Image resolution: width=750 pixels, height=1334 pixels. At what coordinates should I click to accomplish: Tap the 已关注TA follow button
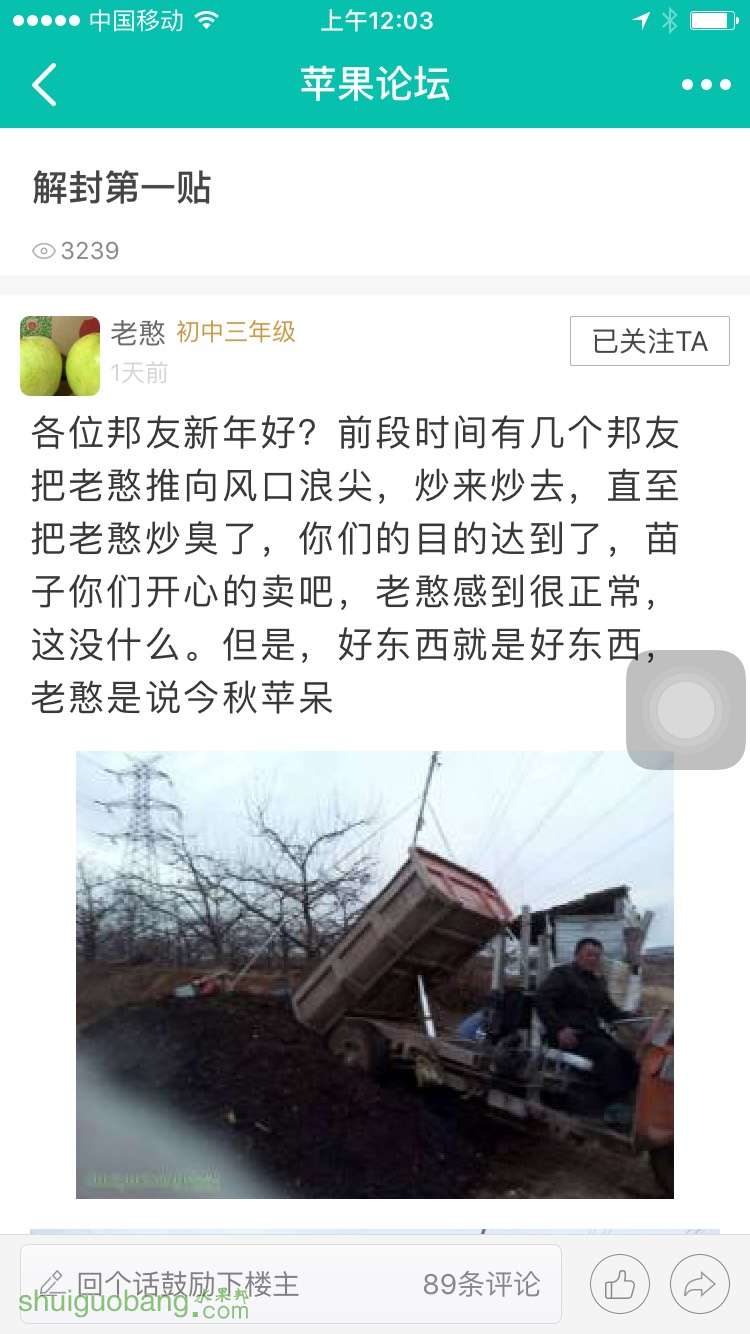point(649,341)
